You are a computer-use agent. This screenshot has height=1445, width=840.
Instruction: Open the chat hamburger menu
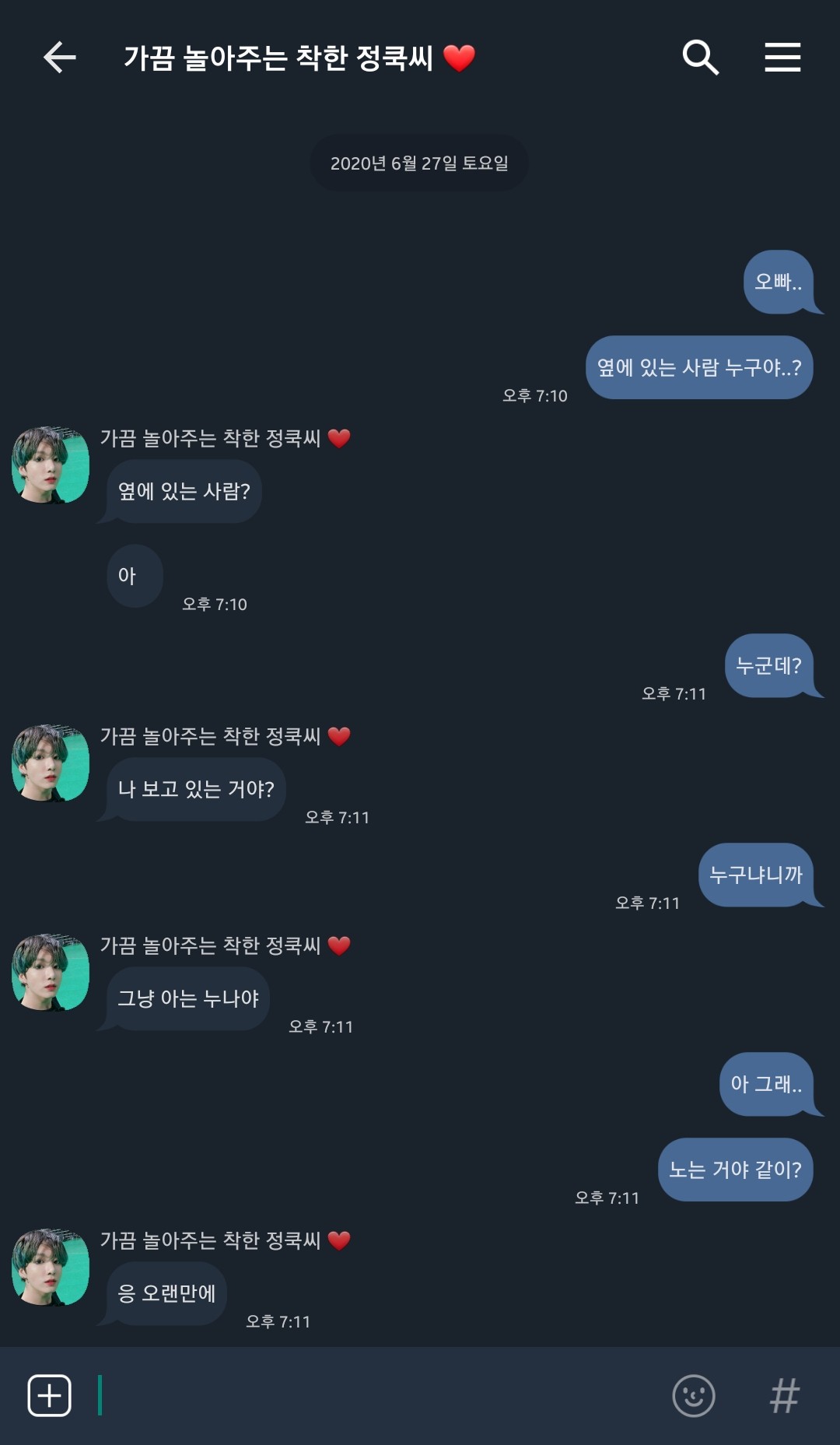(782, 58)
